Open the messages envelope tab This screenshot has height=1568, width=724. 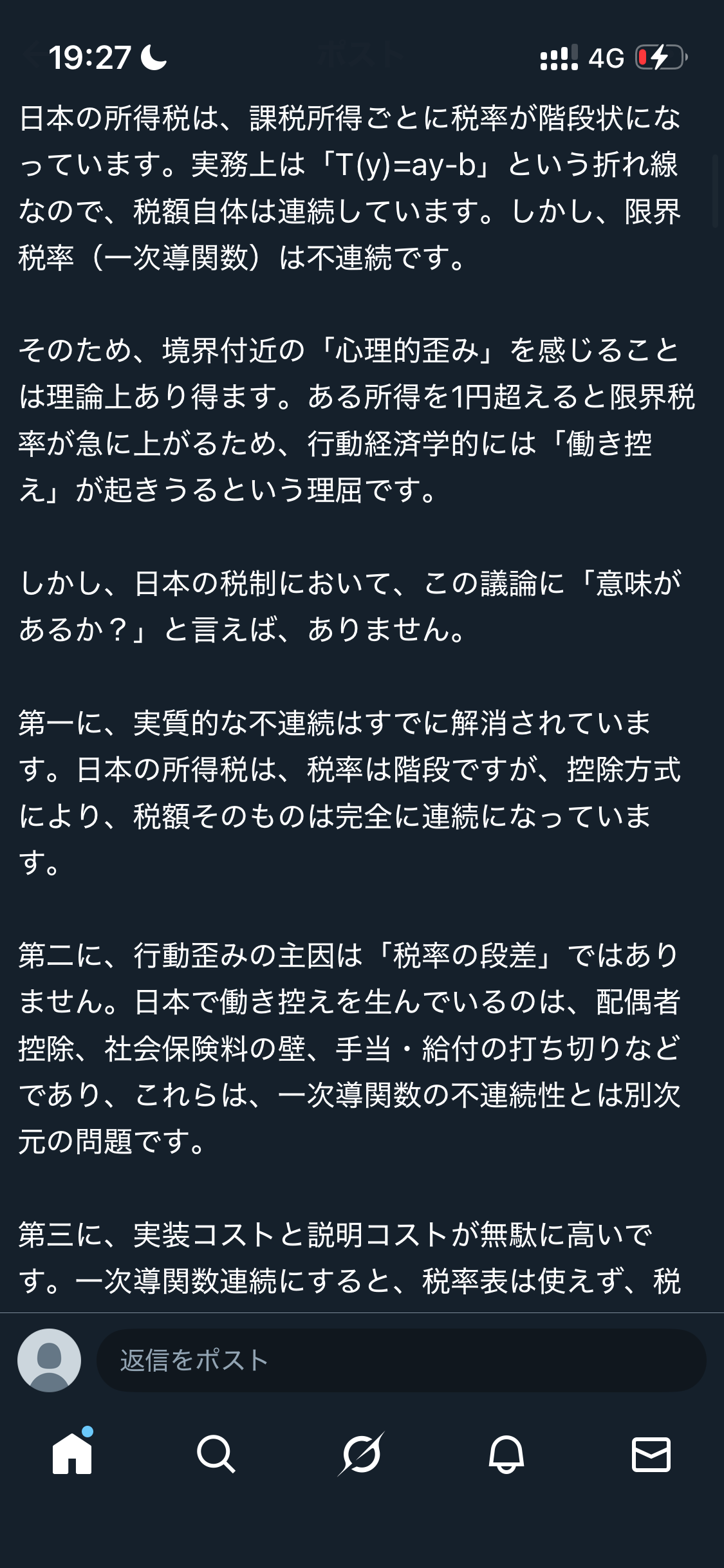(651, 1454)
